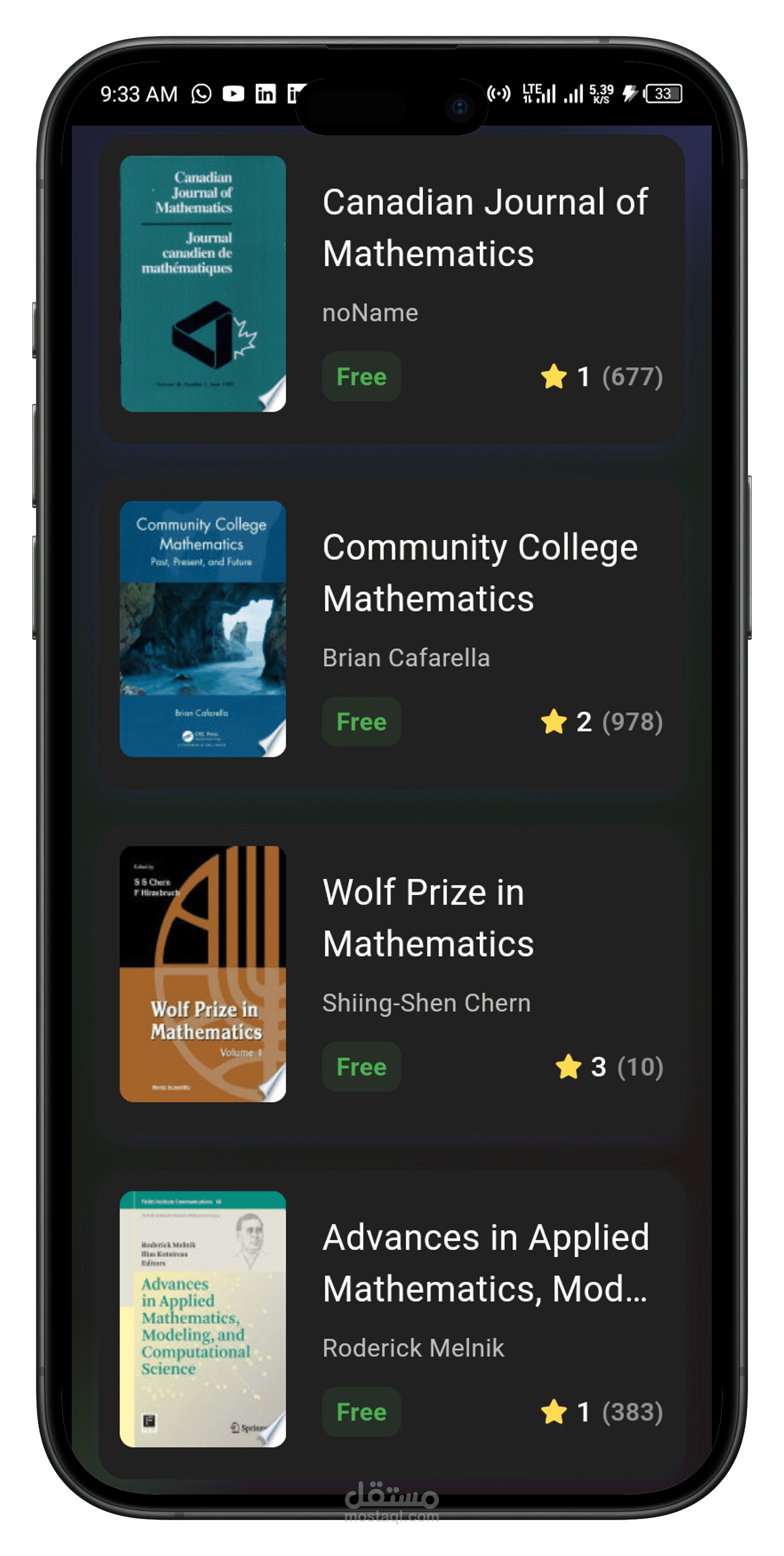Open the Canadian Journal of Mathematics card
The width and height of the screenshot is (784, 1556).
391,289
